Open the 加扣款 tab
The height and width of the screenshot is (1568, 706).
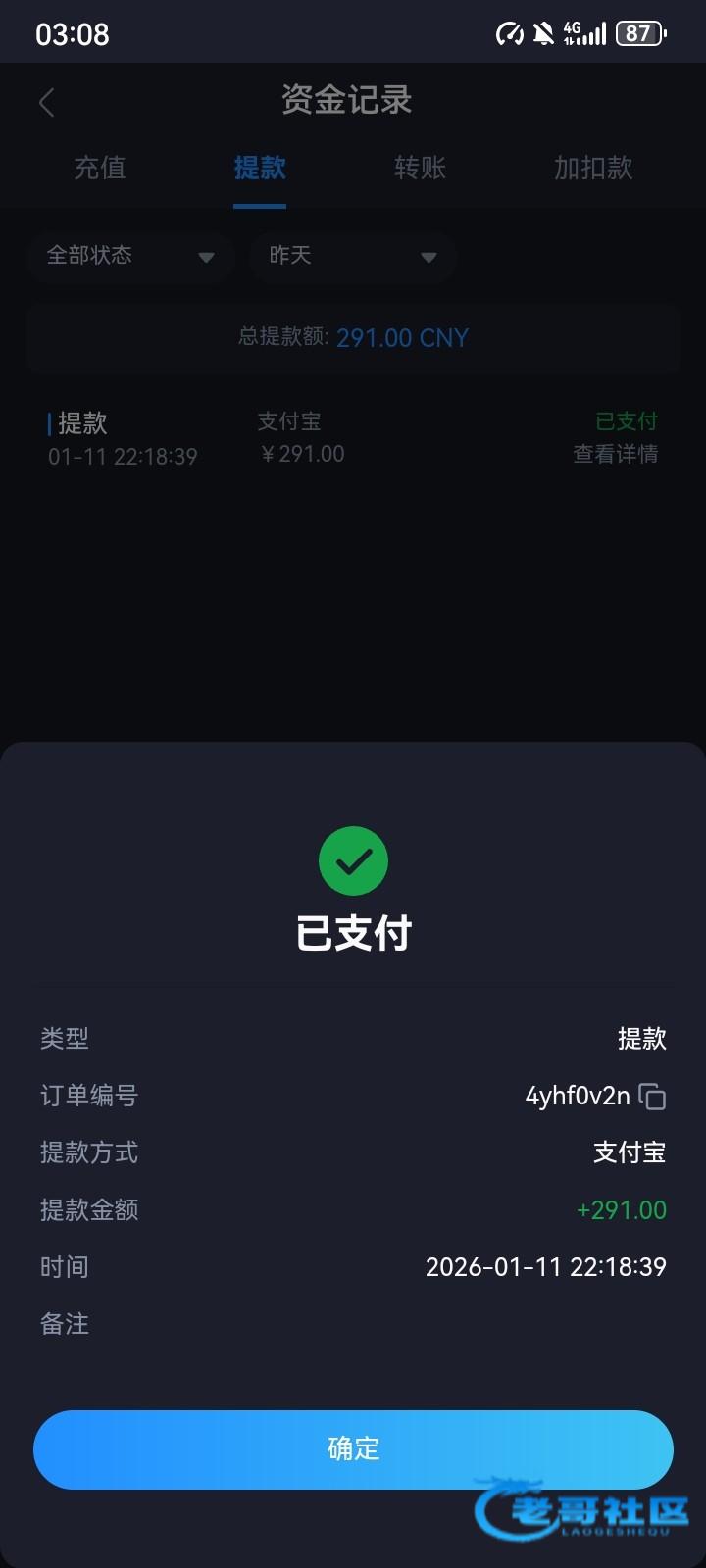593,168
